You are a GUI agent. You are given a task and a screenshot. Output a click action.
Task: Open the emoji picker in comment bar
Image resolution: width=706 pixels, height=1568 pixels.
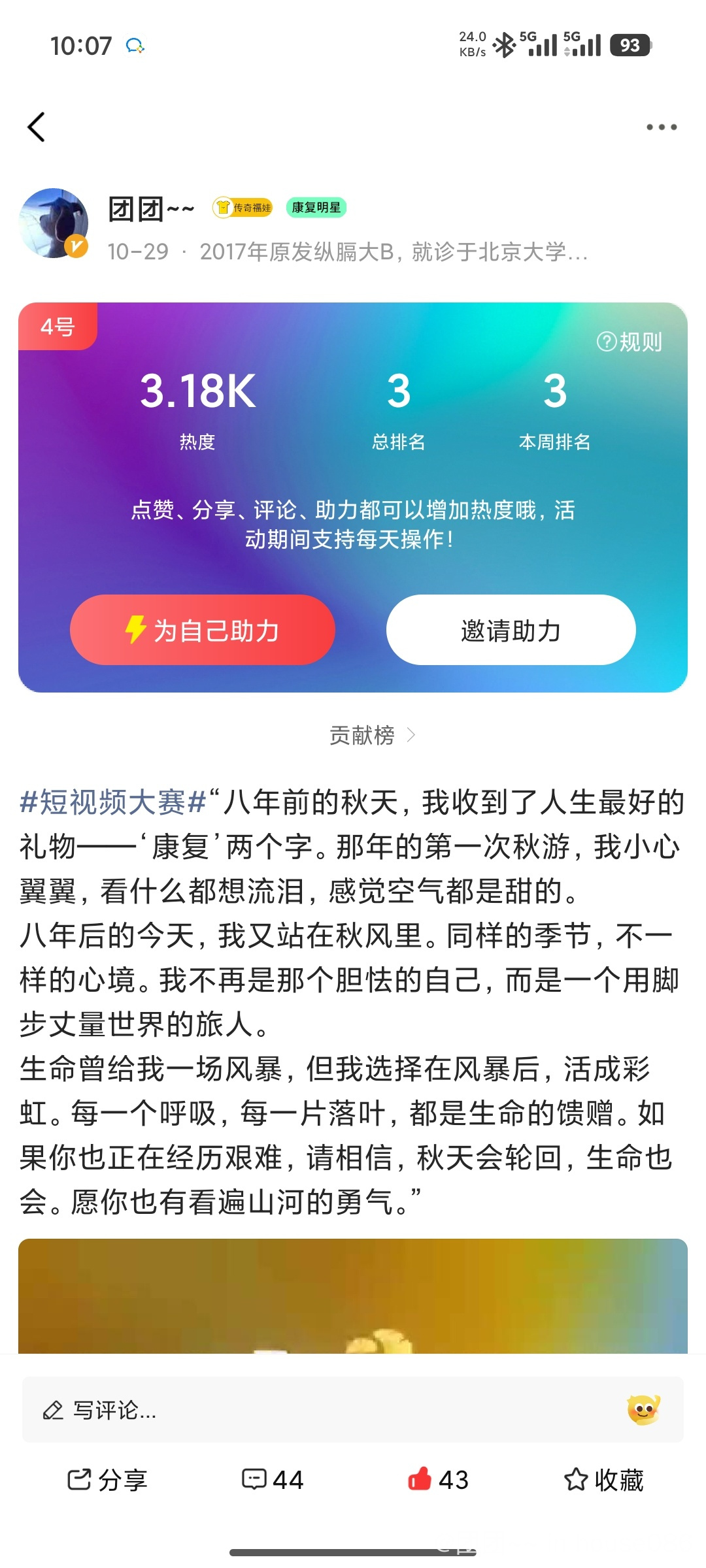[643, 1409]
